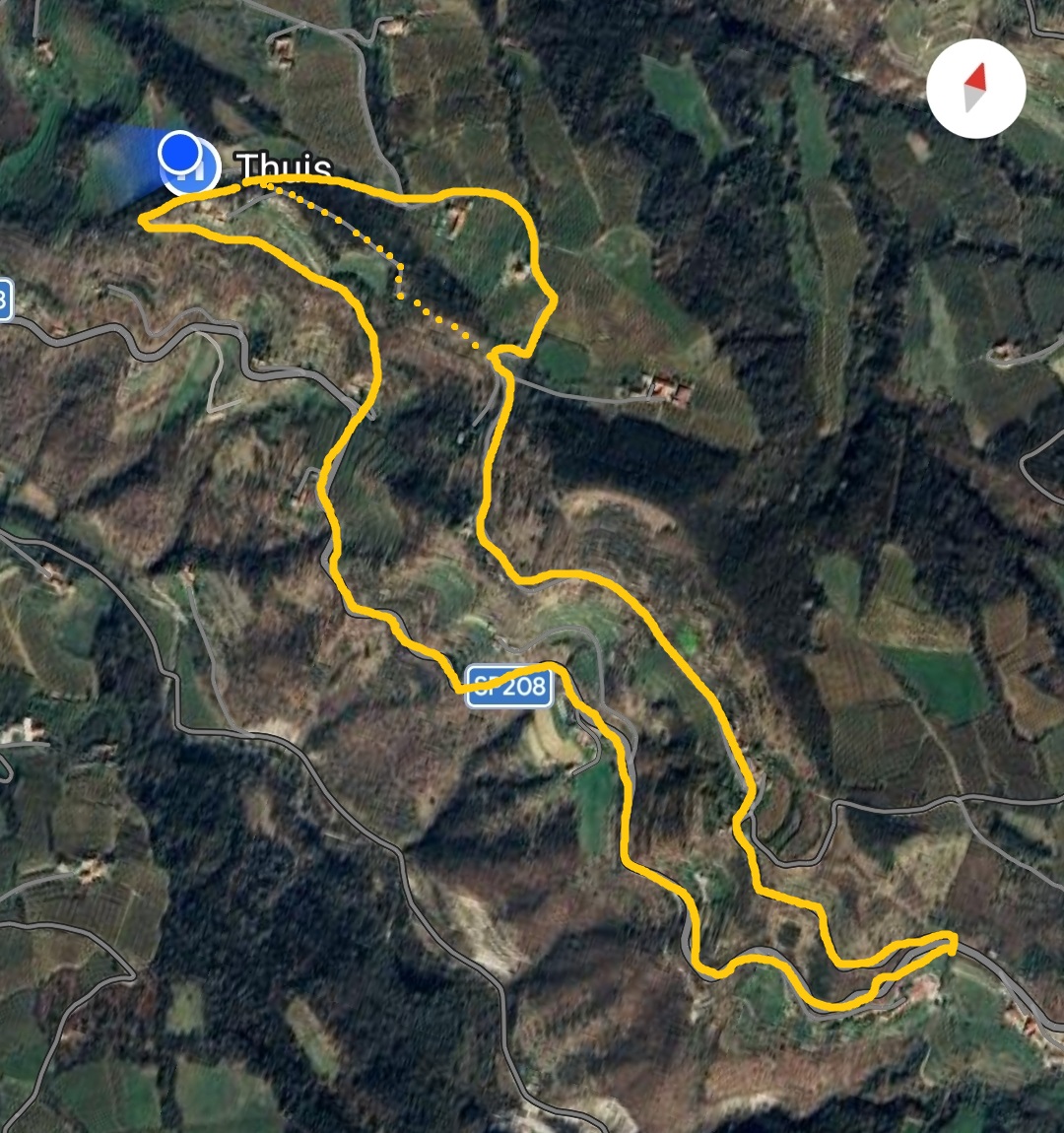Tap the compass to reset map orientation

975,89
